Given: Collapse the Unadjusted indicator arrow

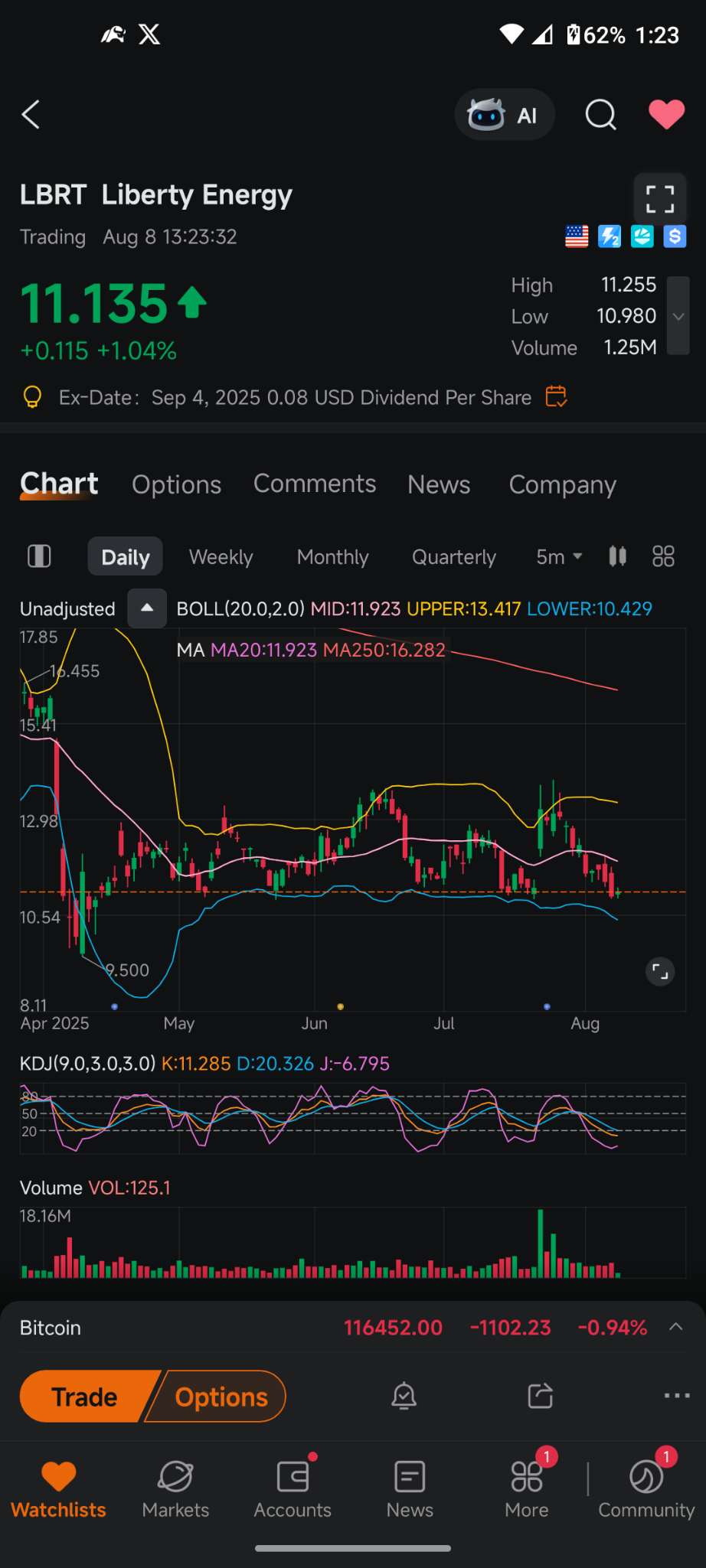Looking at the screenshot, I should click(147, 608).
